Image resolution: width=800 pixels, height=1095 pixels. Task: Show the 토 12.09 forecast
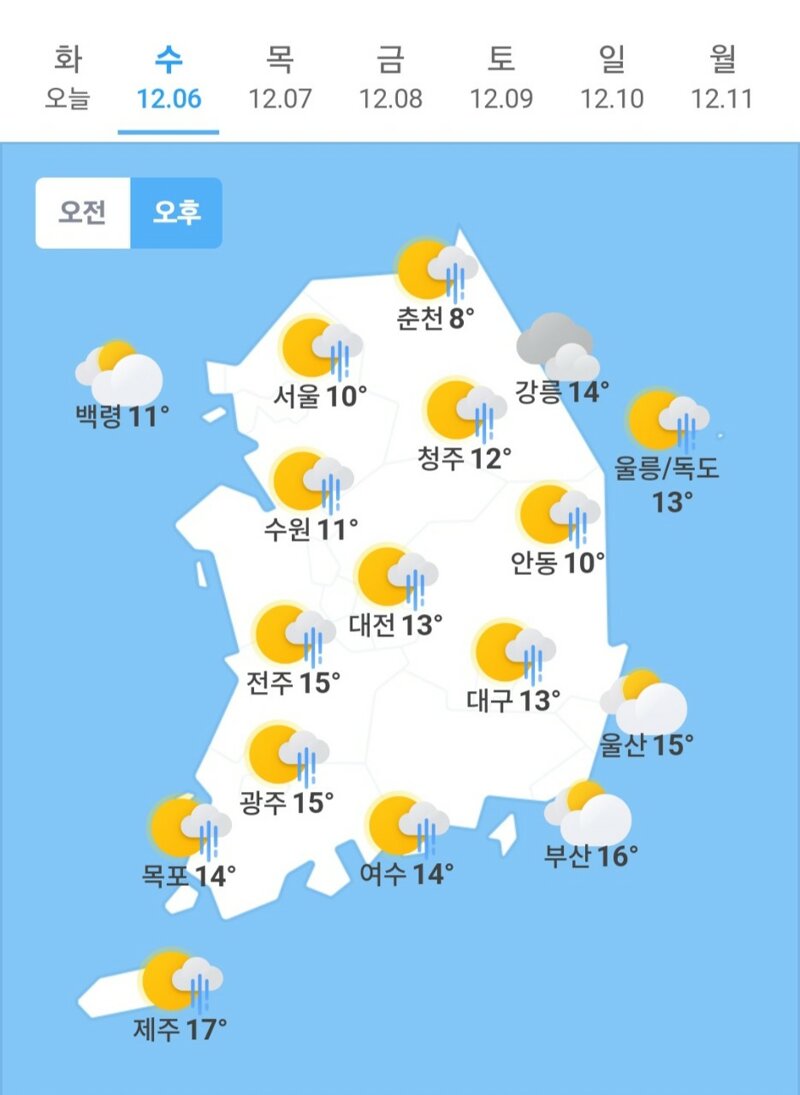[x=501, y=77]
